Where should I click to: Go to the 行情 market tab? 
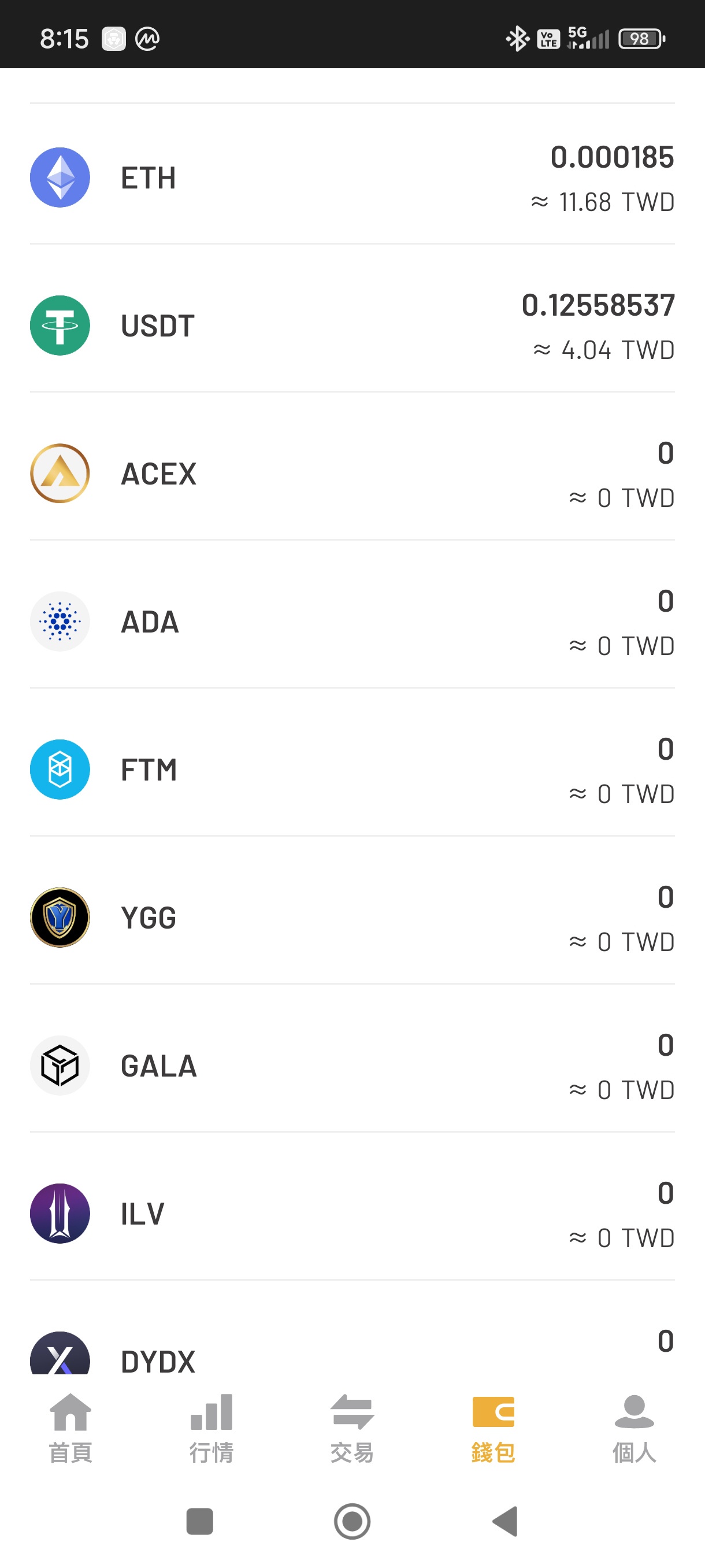(x=211, y=1428)
